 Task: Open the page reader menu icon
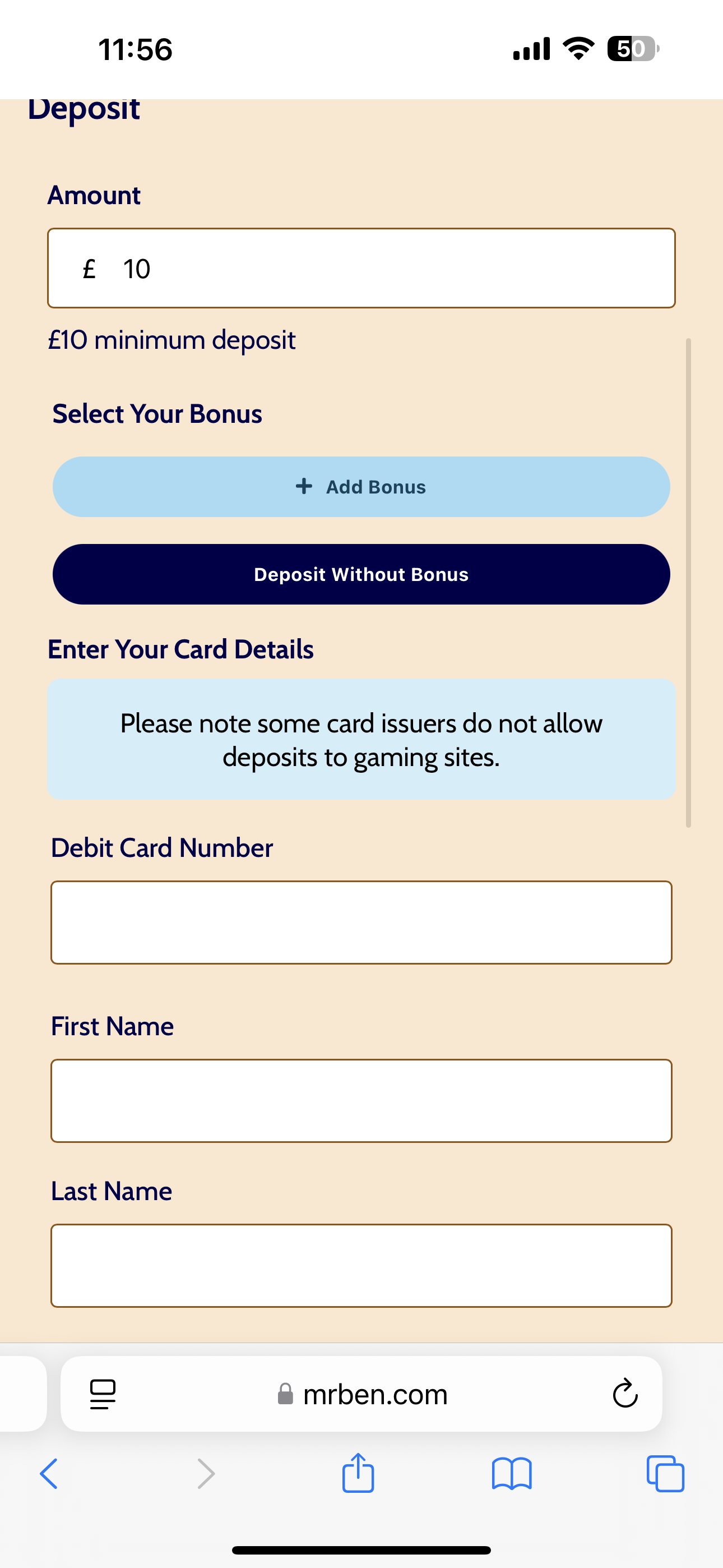(x=103, y=1394)
